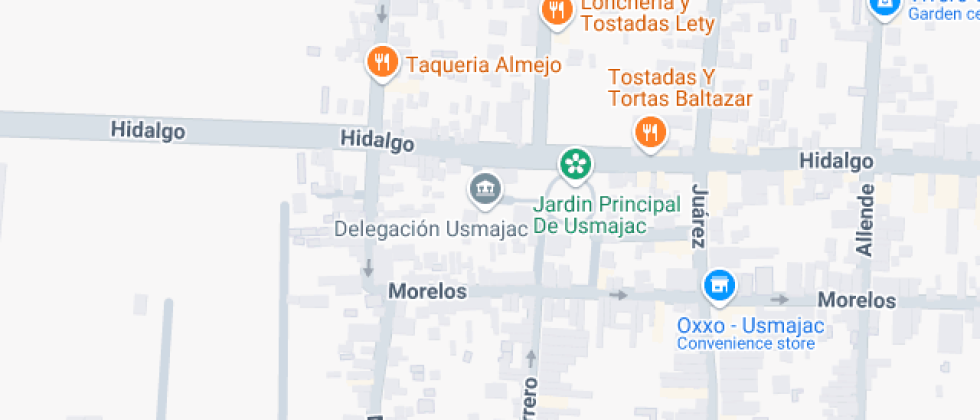Tap the Garden center shopping marker
Image resolution: width=980 pixels, height=420 pixels.
882,6
